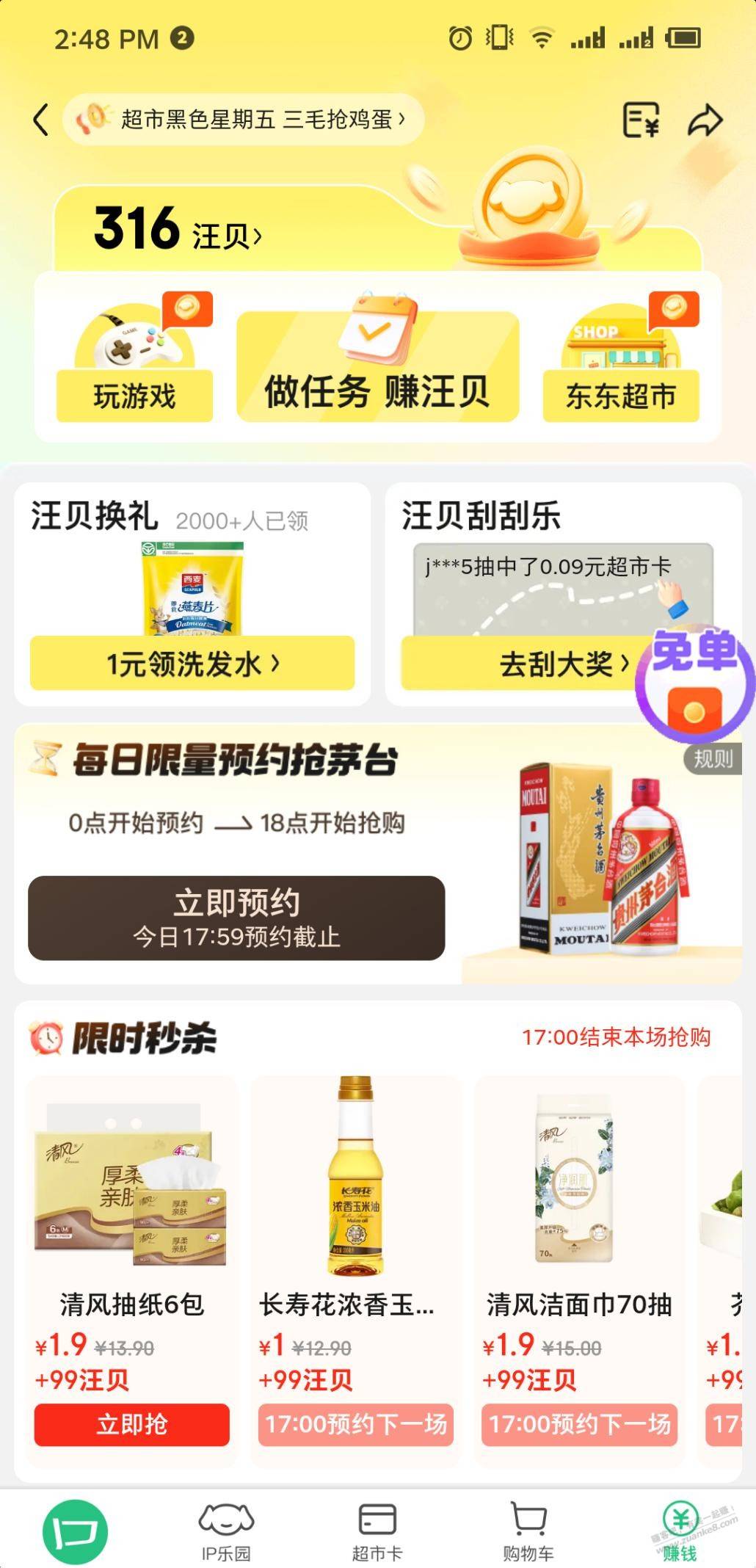
Task: Share this page
Action: click(x=705, y=120)
